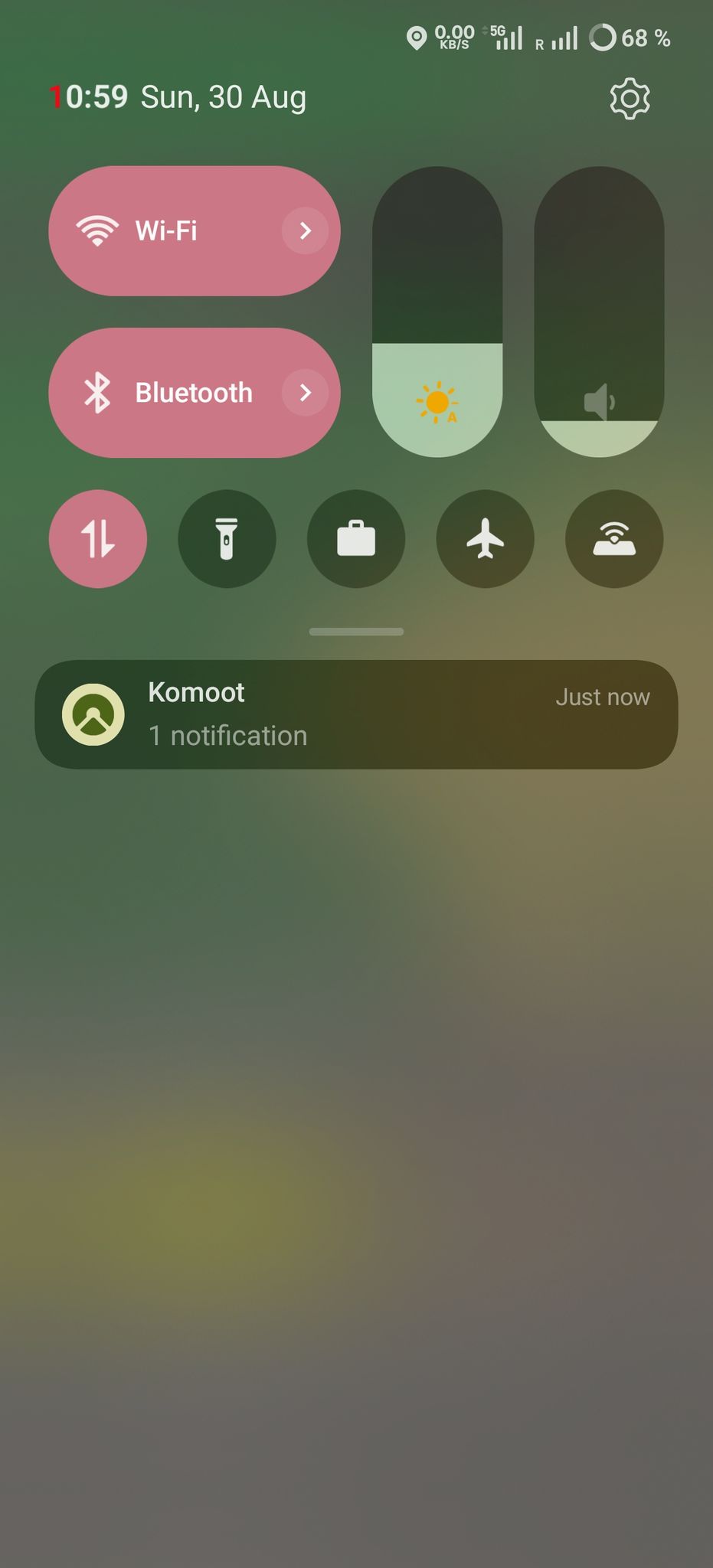Turn on the flashlight

point(227,539)
